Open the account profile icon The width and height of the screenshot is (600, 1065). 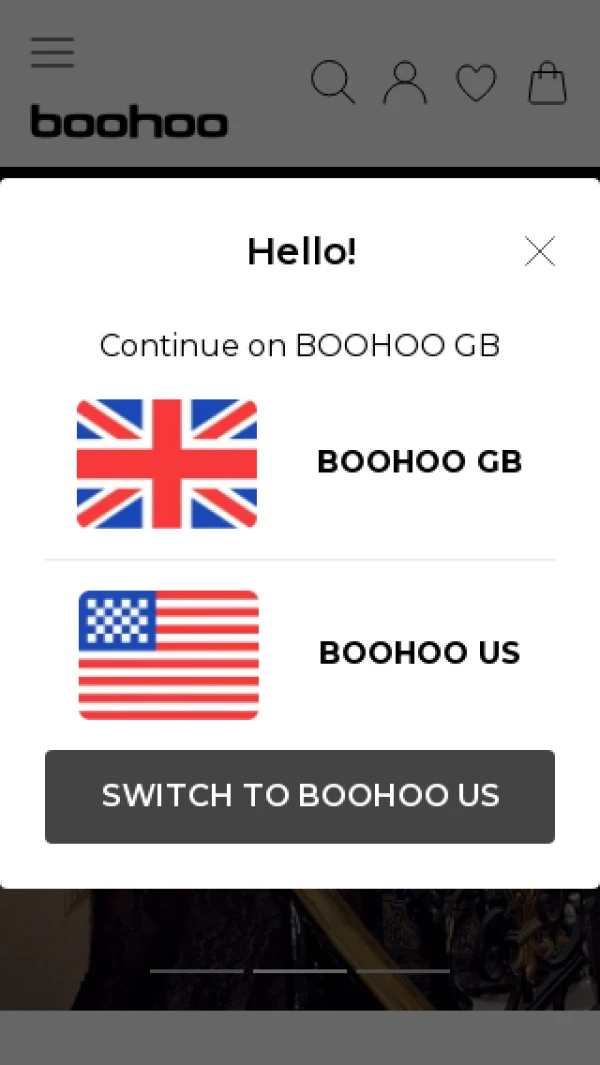(405, 83)
